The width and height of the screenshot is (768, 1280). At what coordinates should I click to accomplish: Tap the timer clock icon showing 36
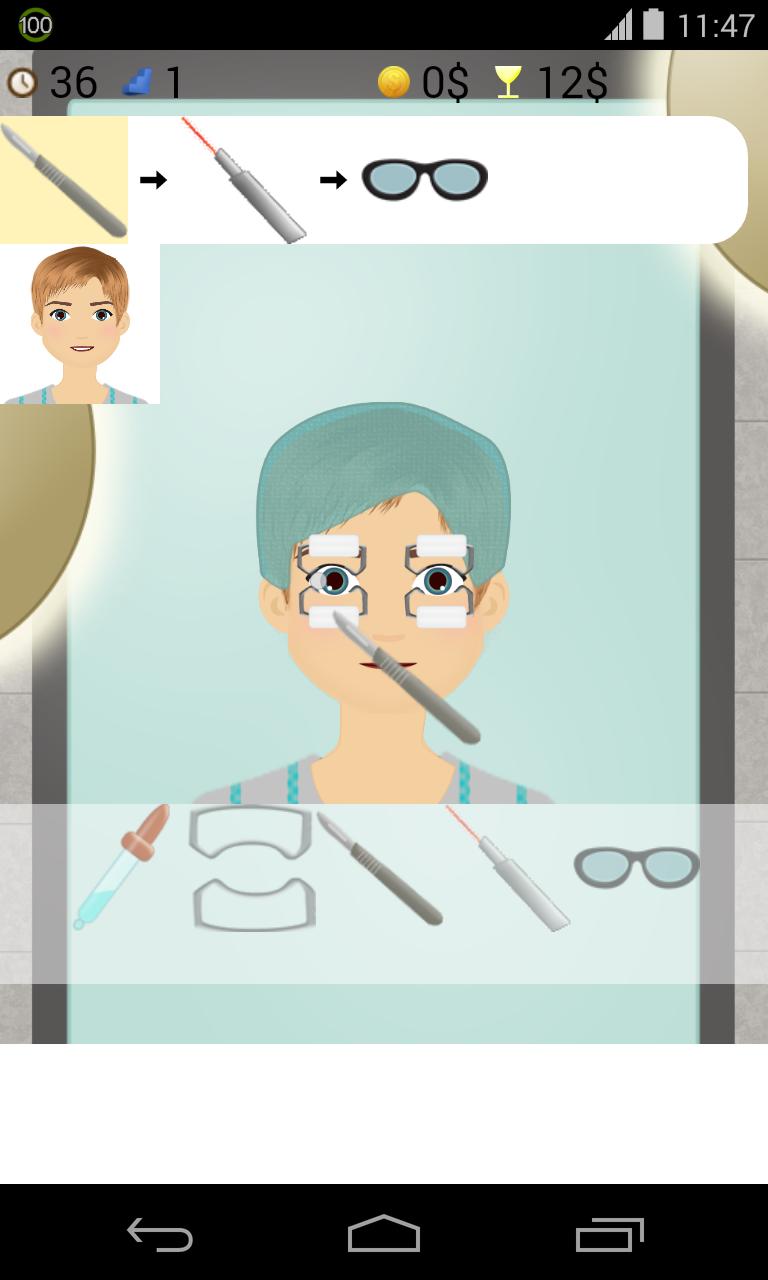pyautogui.click(x=23, y=82)
